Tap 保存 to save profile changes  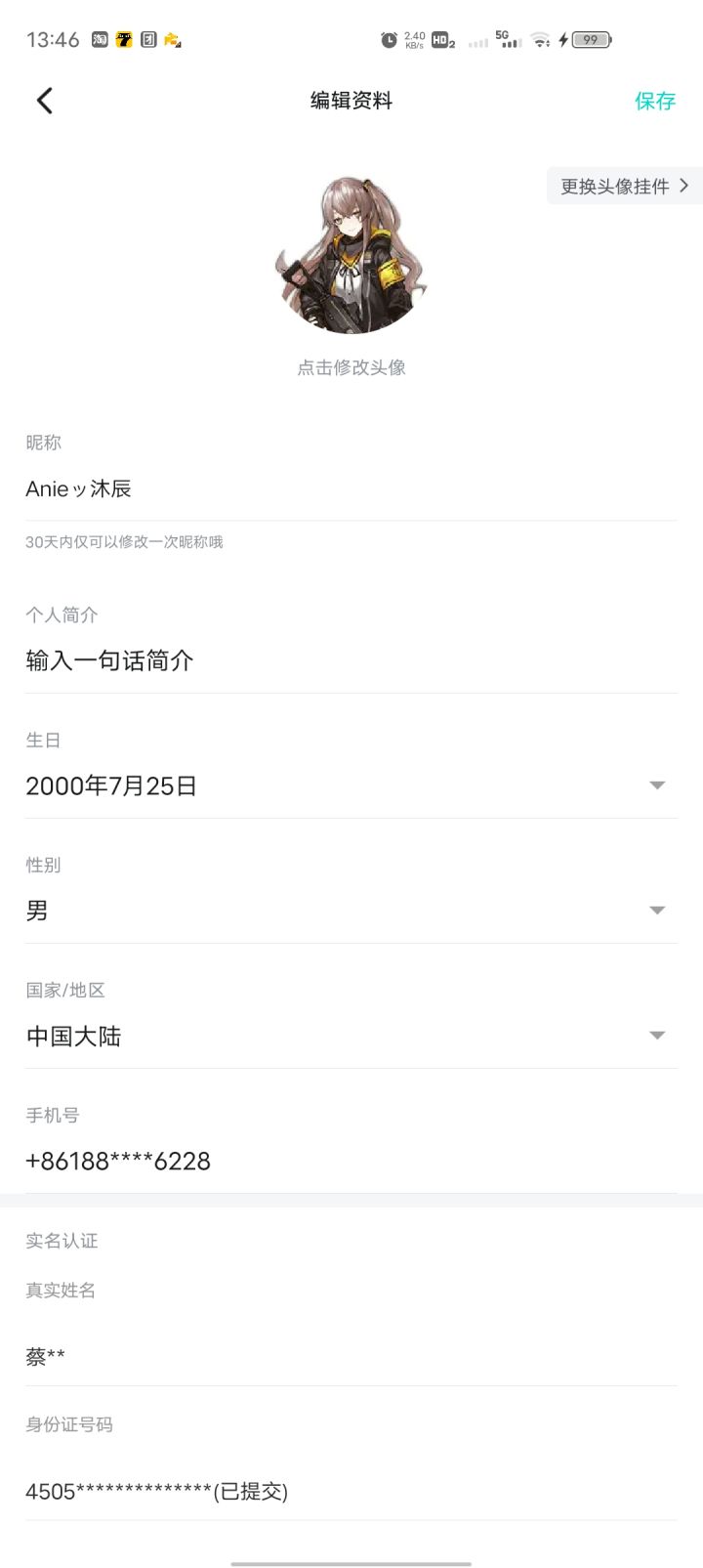(655, 101)
